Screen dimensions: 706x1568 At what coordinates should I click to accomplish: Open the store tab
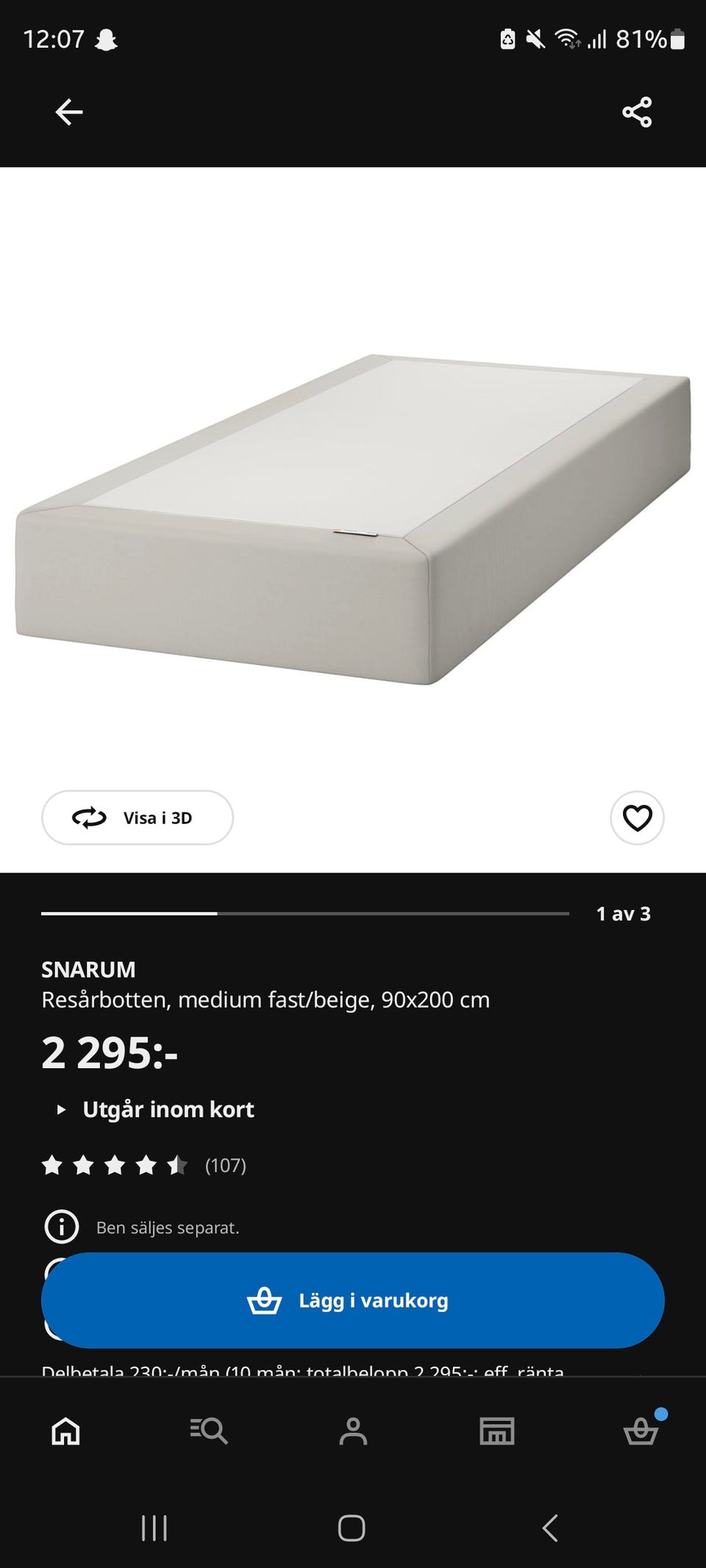496,1431
